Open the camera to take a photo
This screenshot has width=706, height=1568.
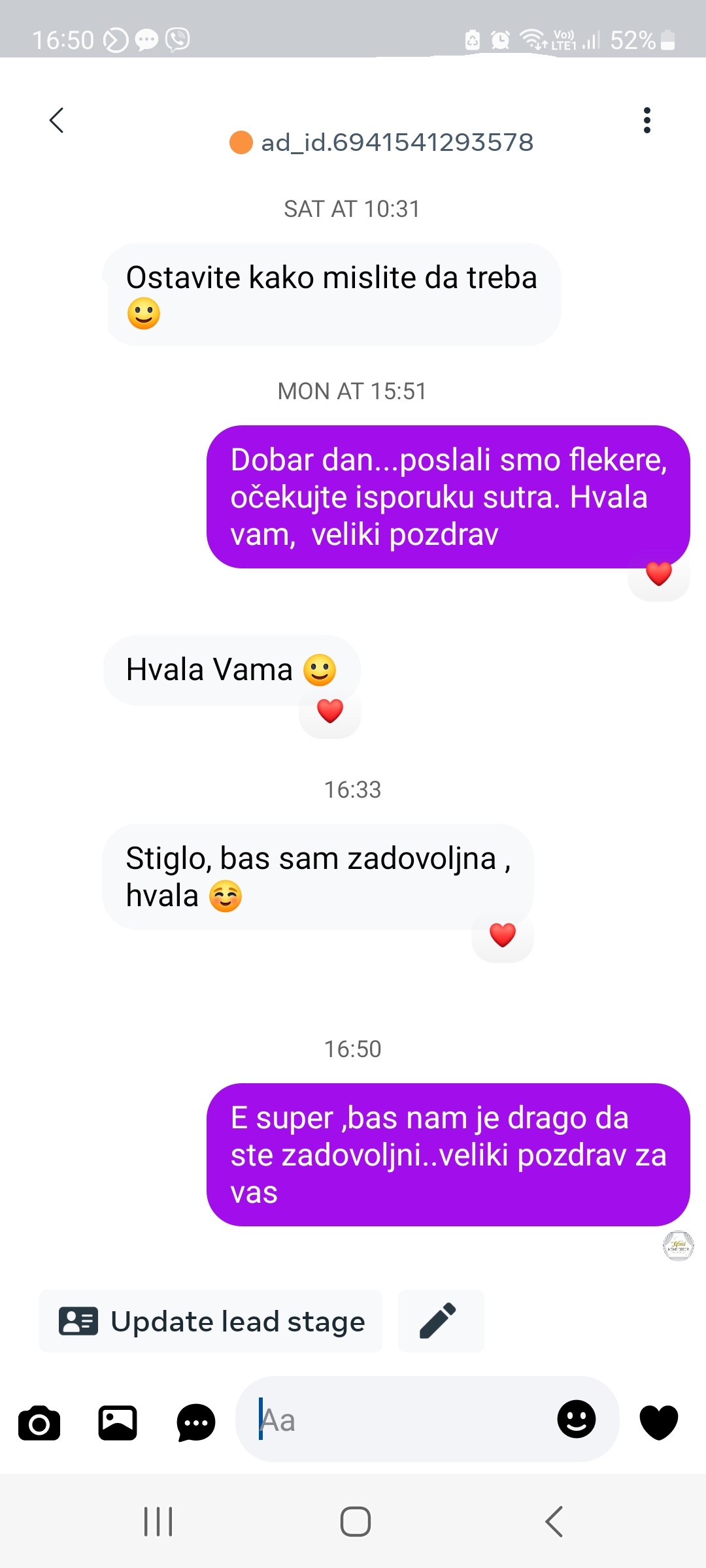(x=39, y=1422)
